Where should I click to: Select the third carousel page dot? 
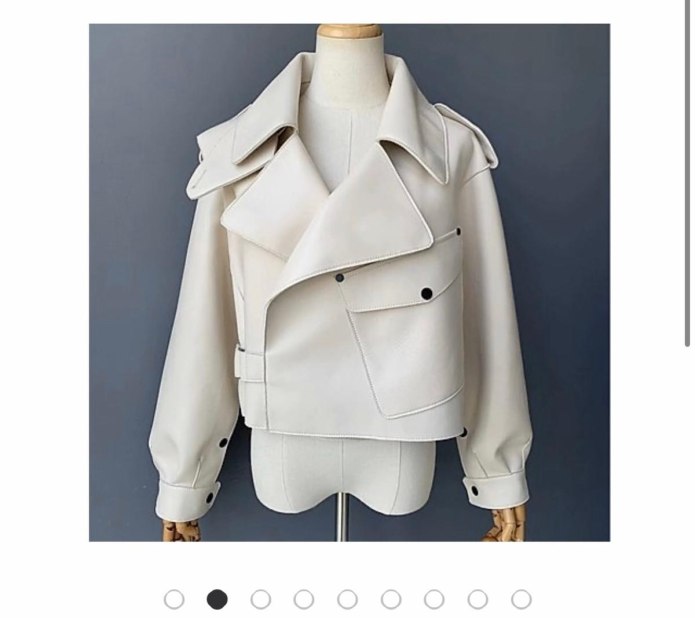click(x=261, y=599)
